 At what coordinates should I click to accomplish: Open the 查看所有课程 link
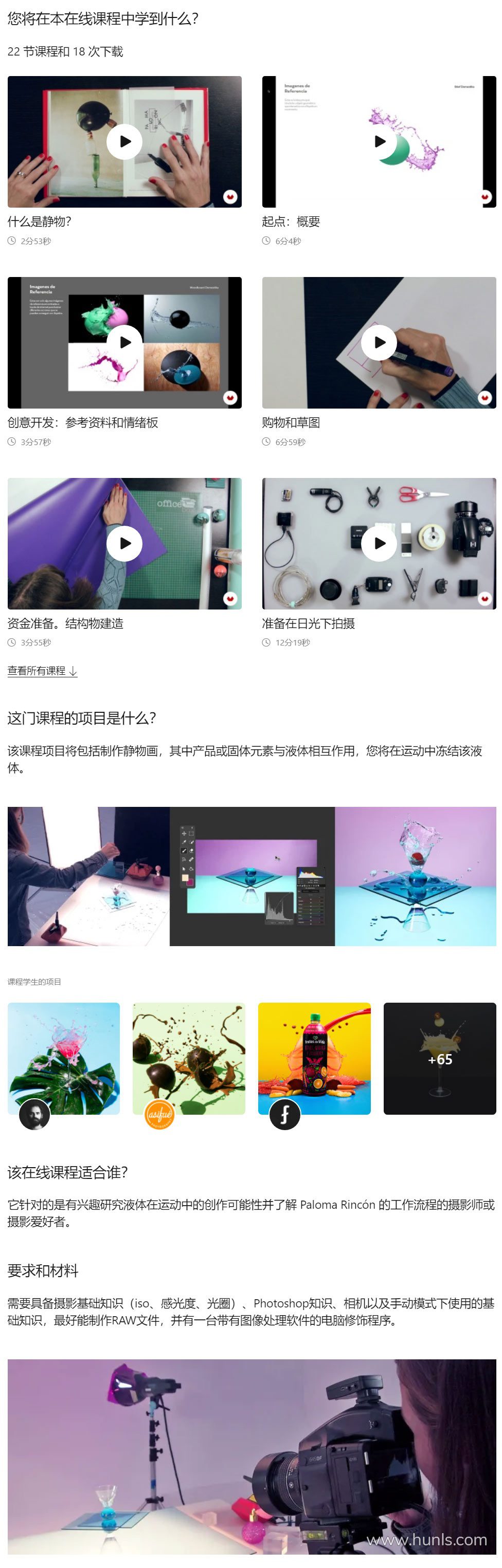coord(42,671)
